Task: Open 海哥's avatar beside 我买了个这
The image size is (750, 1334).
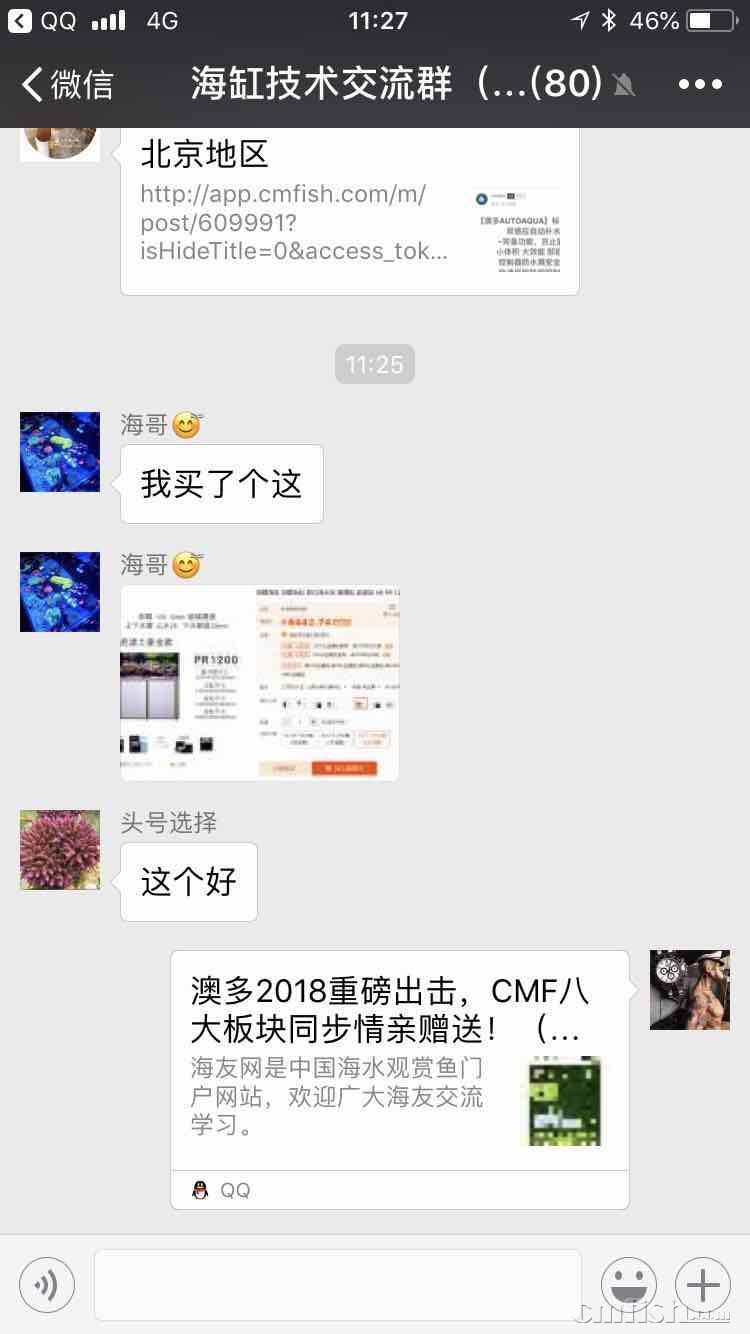Action: tap(60, 452)
